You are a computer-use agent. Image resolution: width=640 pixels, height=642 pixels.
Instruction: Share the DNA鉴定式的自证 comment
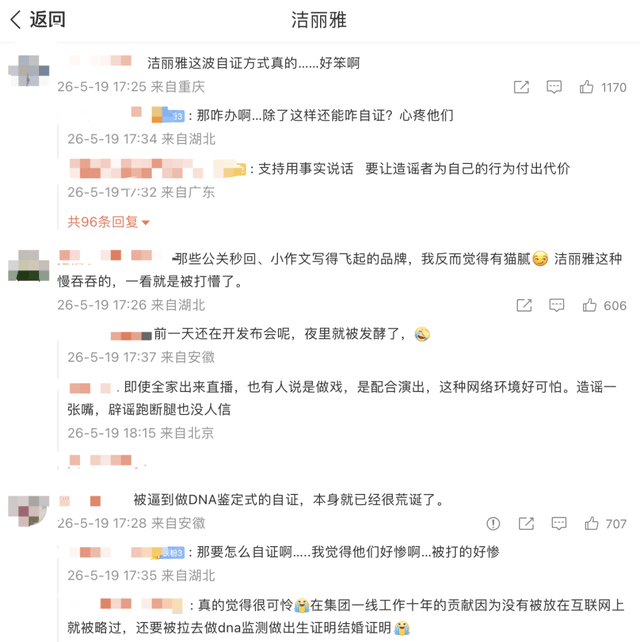pyautogui.click(x=526, y=523)
